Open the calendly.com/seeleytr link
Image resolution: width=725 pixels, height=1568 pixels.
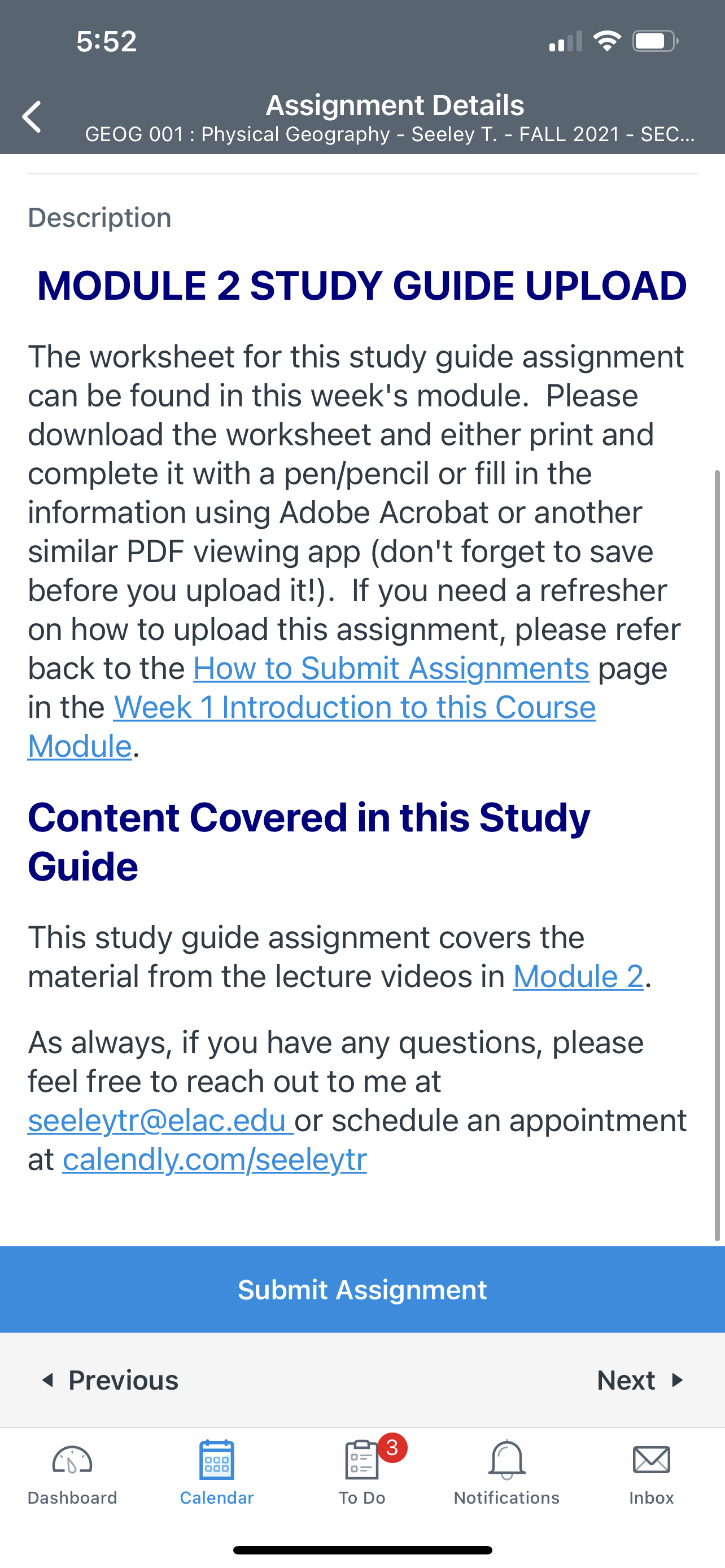pyautogui.click(x=214, y=1159)
